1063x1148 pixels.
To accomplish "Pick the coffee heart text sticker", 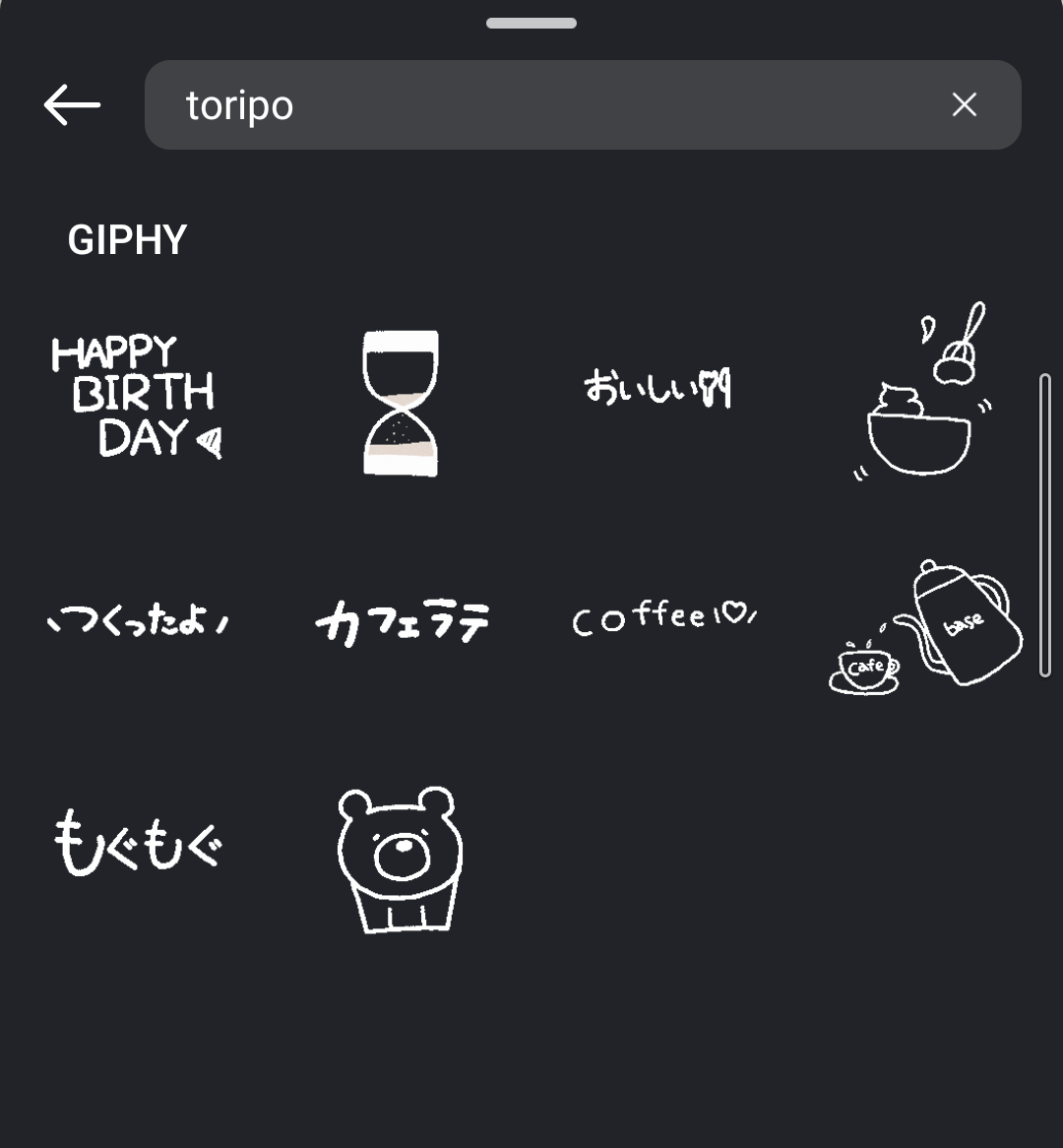I will click(x=663, y=617).
